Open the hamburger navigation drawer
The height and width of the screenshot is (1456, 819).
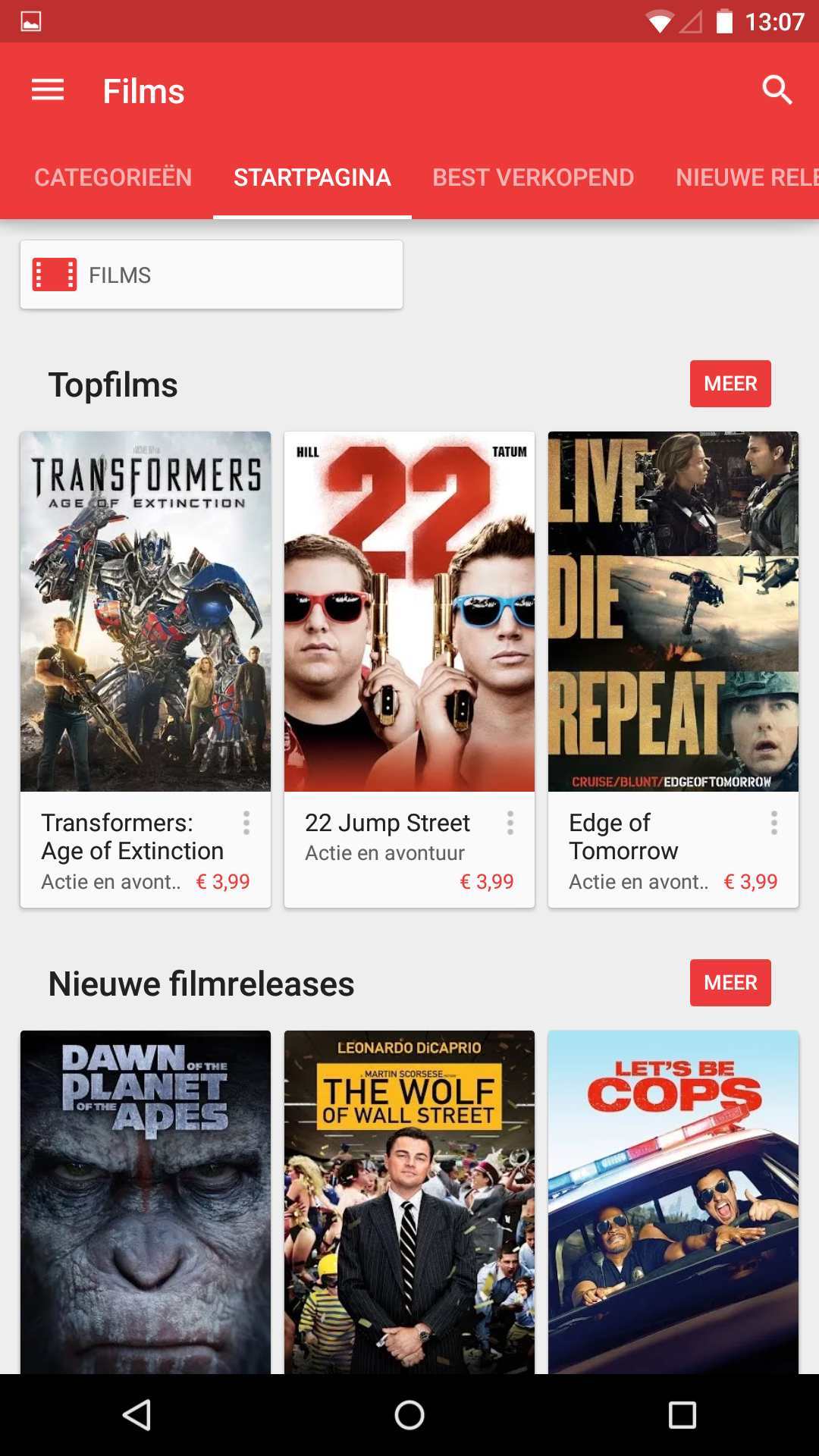pyautogui.click(x=48, y=90)
